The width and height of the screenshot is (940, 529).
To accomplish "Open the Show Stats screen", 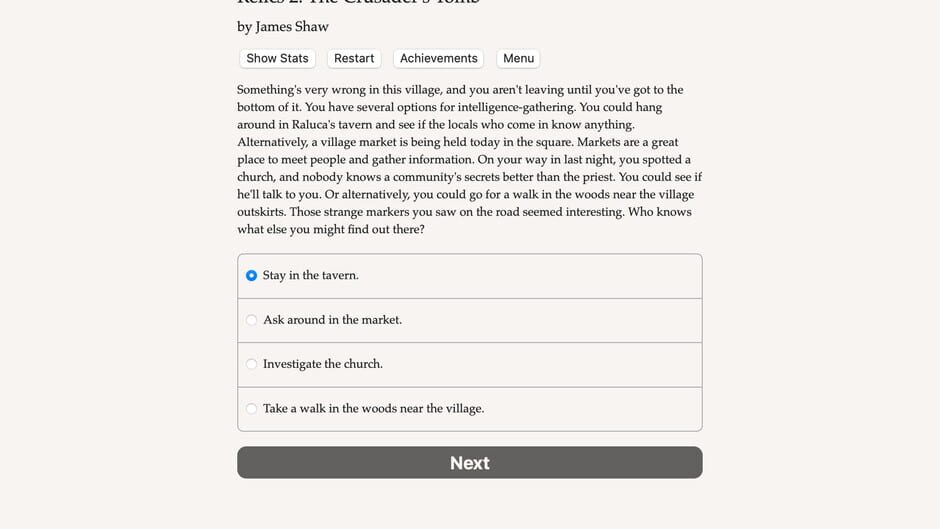I will click(277, 59).
